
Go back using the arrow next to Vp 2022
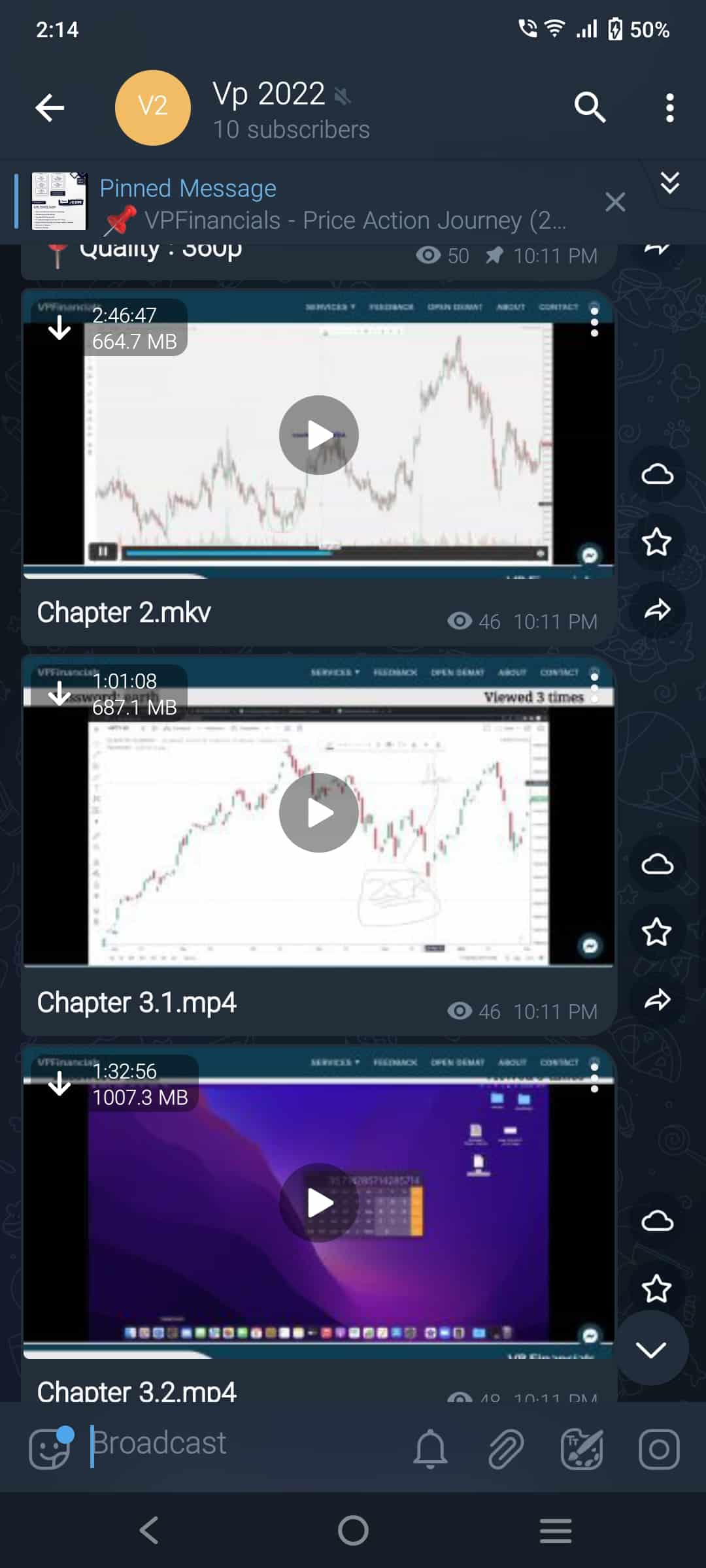click(50, 108)
